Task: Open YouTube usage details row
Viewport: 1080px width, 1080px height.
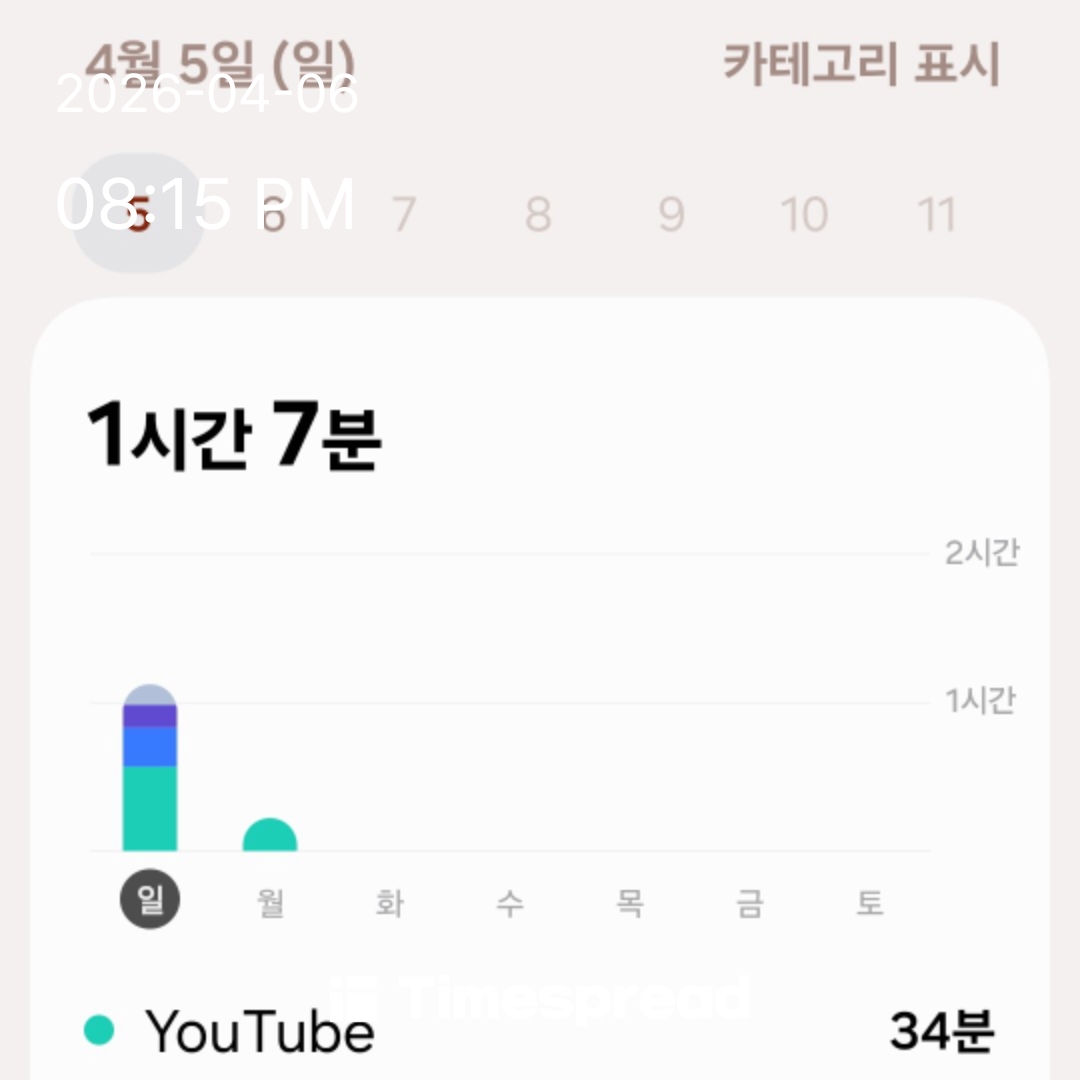Action: [540, 1032]
